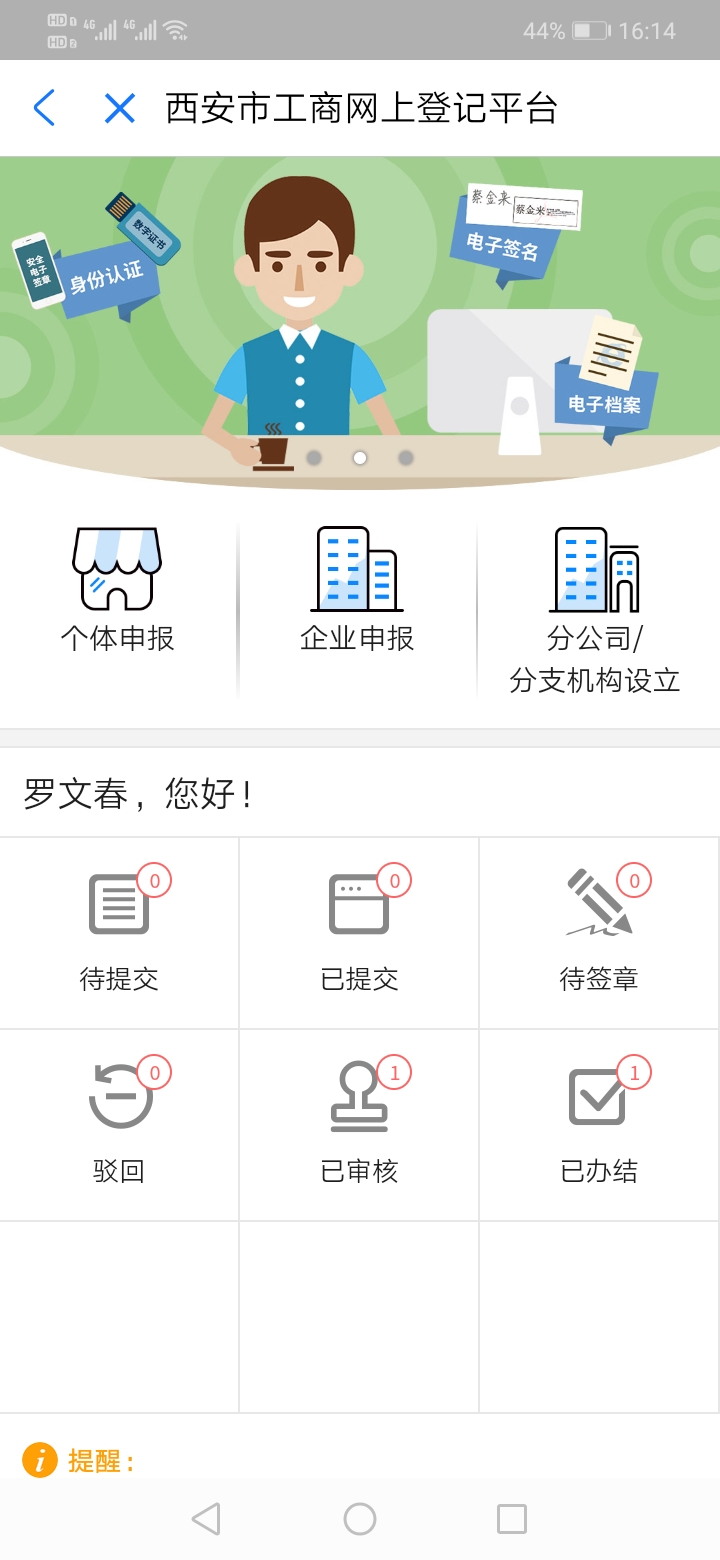Viewport: 720px width, 1560px height.
Task: Open the 待签章 signature pen icon
Action: point(598,905)
